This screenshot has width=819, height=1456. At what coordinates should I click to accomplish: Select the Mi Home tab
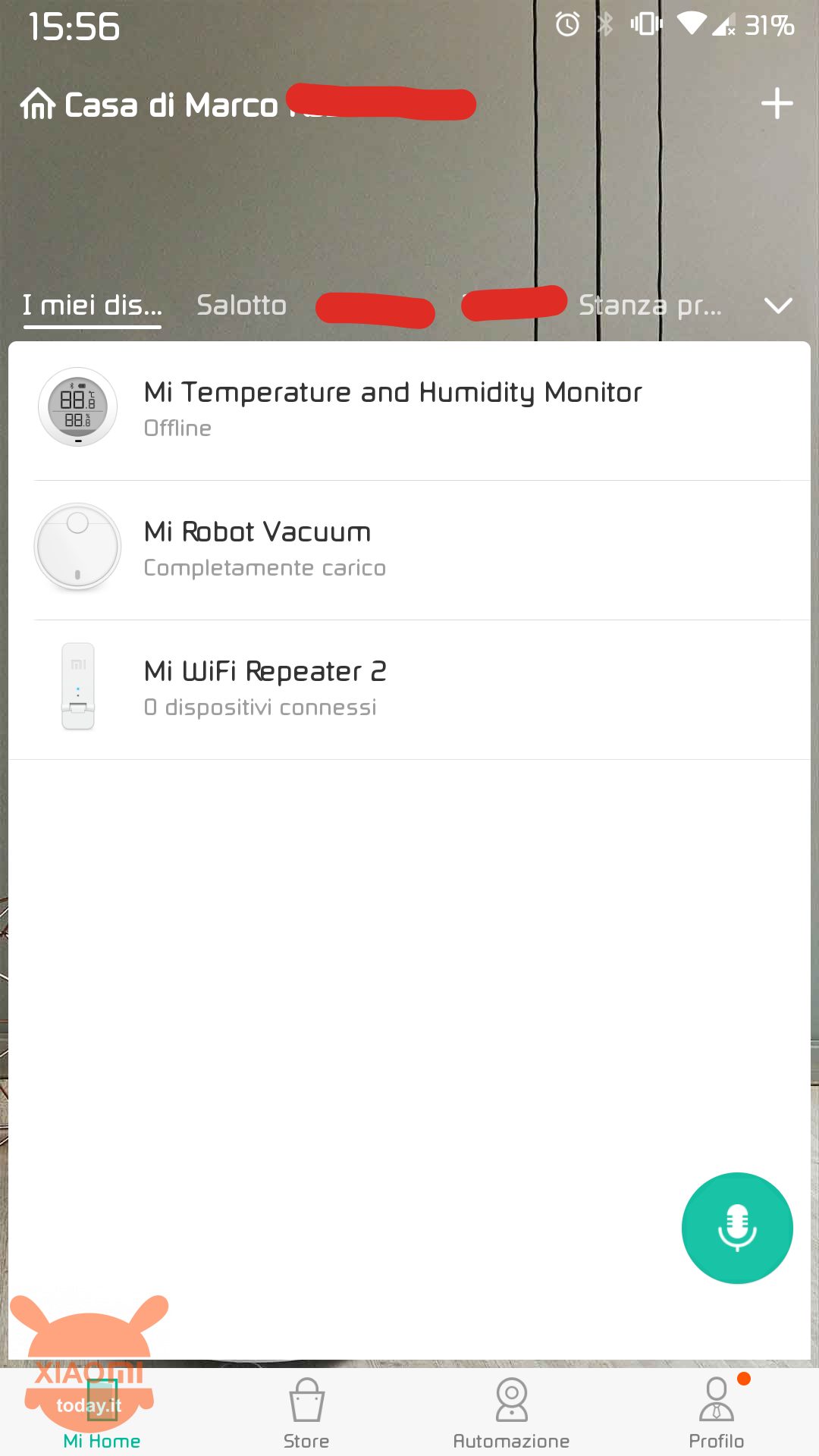pos(102,1414)
